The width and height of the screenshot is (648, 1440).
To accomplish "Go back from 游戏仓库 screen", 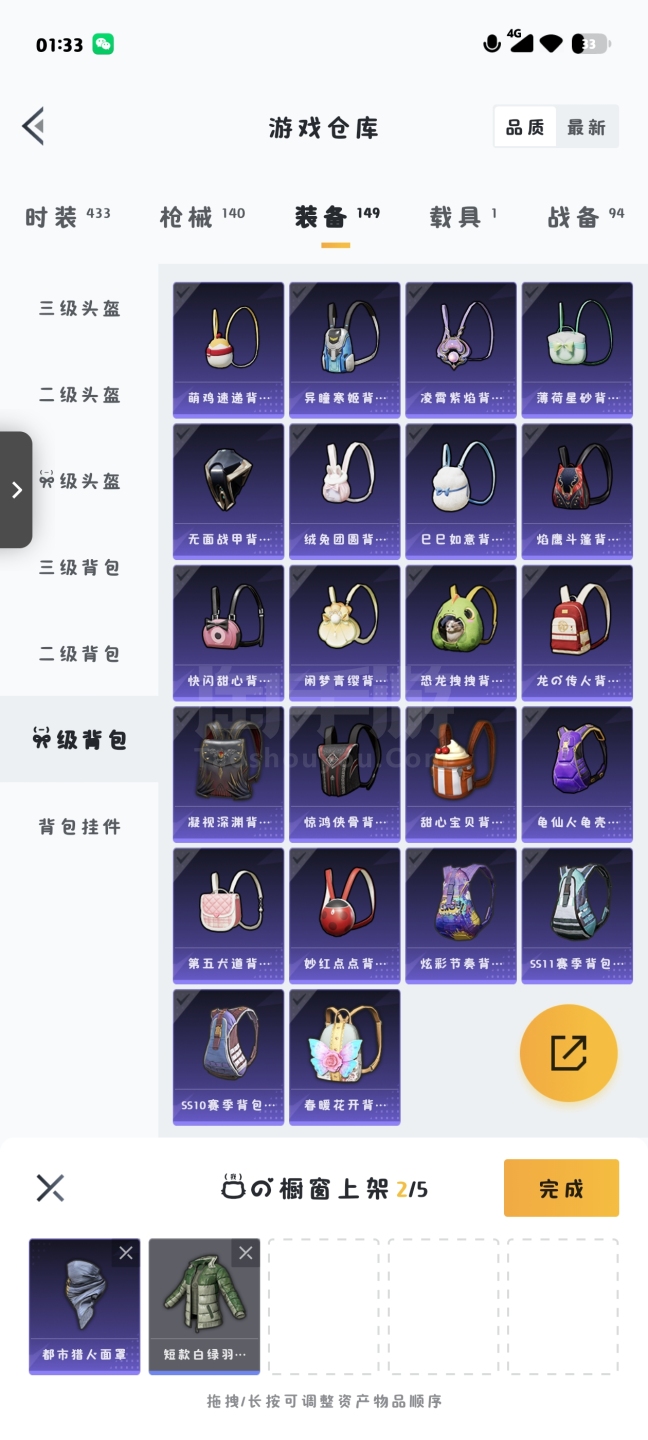I will pyautogui.click(x=33, y=127).
